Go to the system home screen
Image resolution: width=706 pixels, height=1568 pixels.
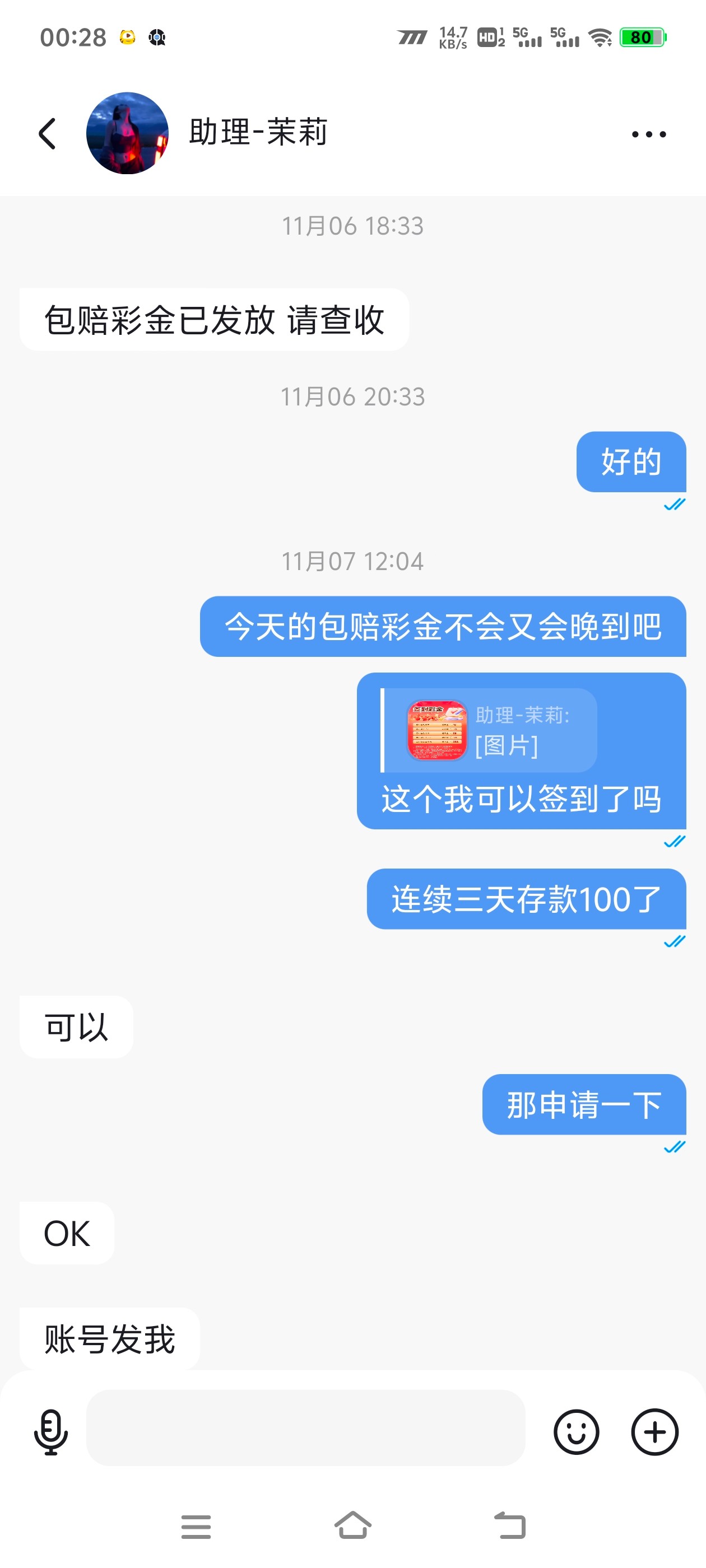pos(352,1525)
